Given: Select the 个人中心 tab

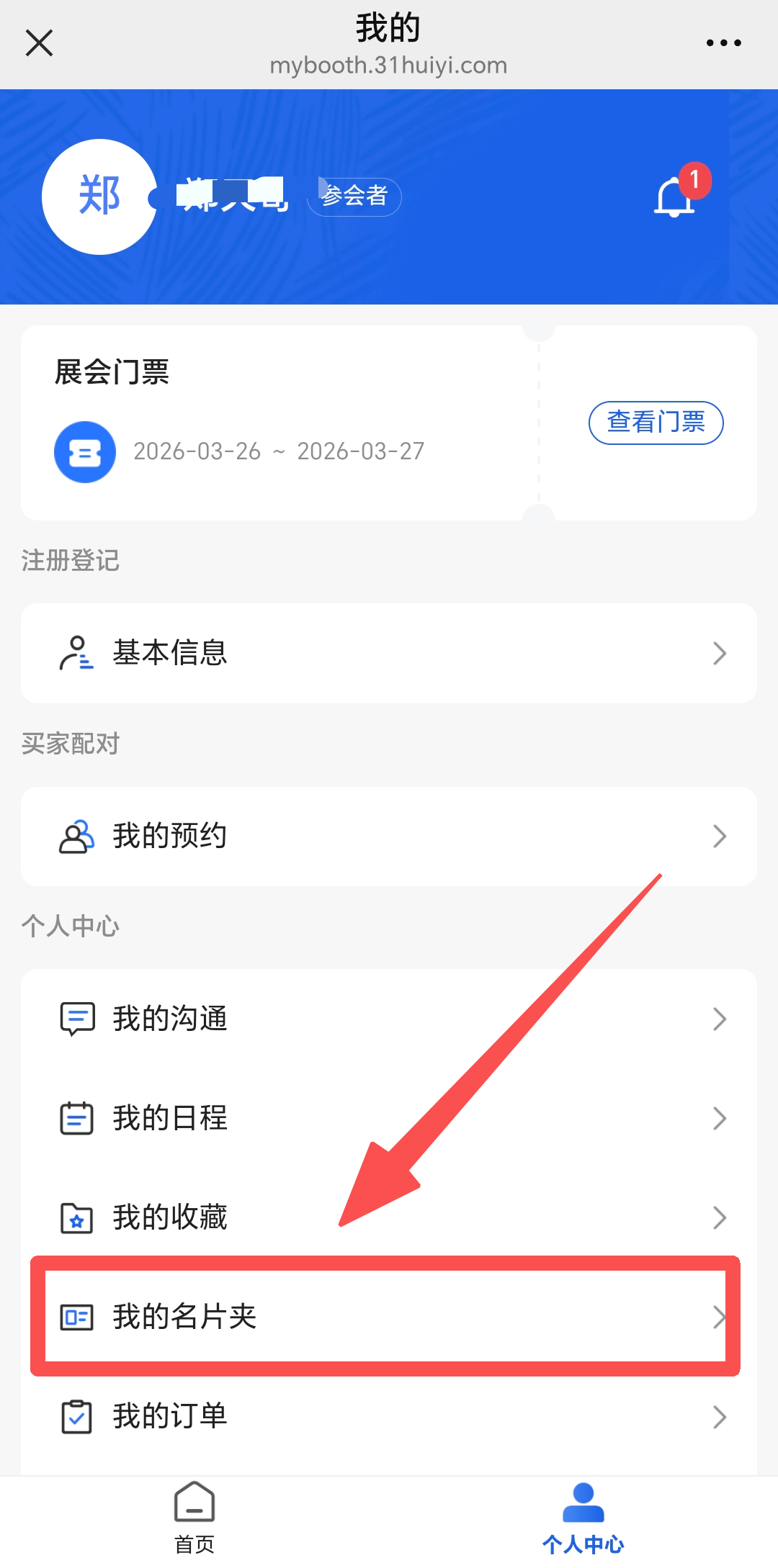Looking at the screenshot, I should pyautogui.click(x=583, y=1515).
